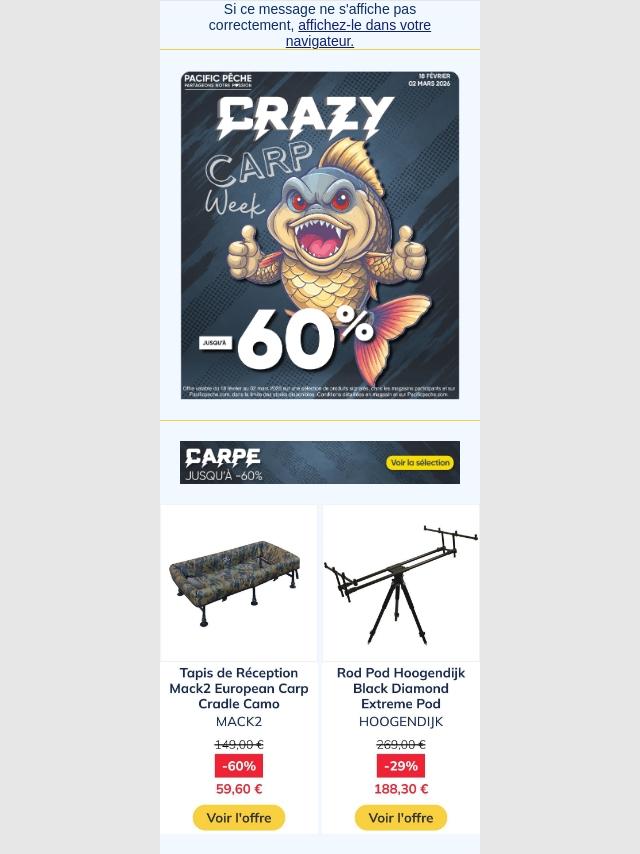640x854 pixels.
Task: Tap 'Voir l'offre' for the Mack2 Tapis de Réception
Action: (x=239, y=818)
